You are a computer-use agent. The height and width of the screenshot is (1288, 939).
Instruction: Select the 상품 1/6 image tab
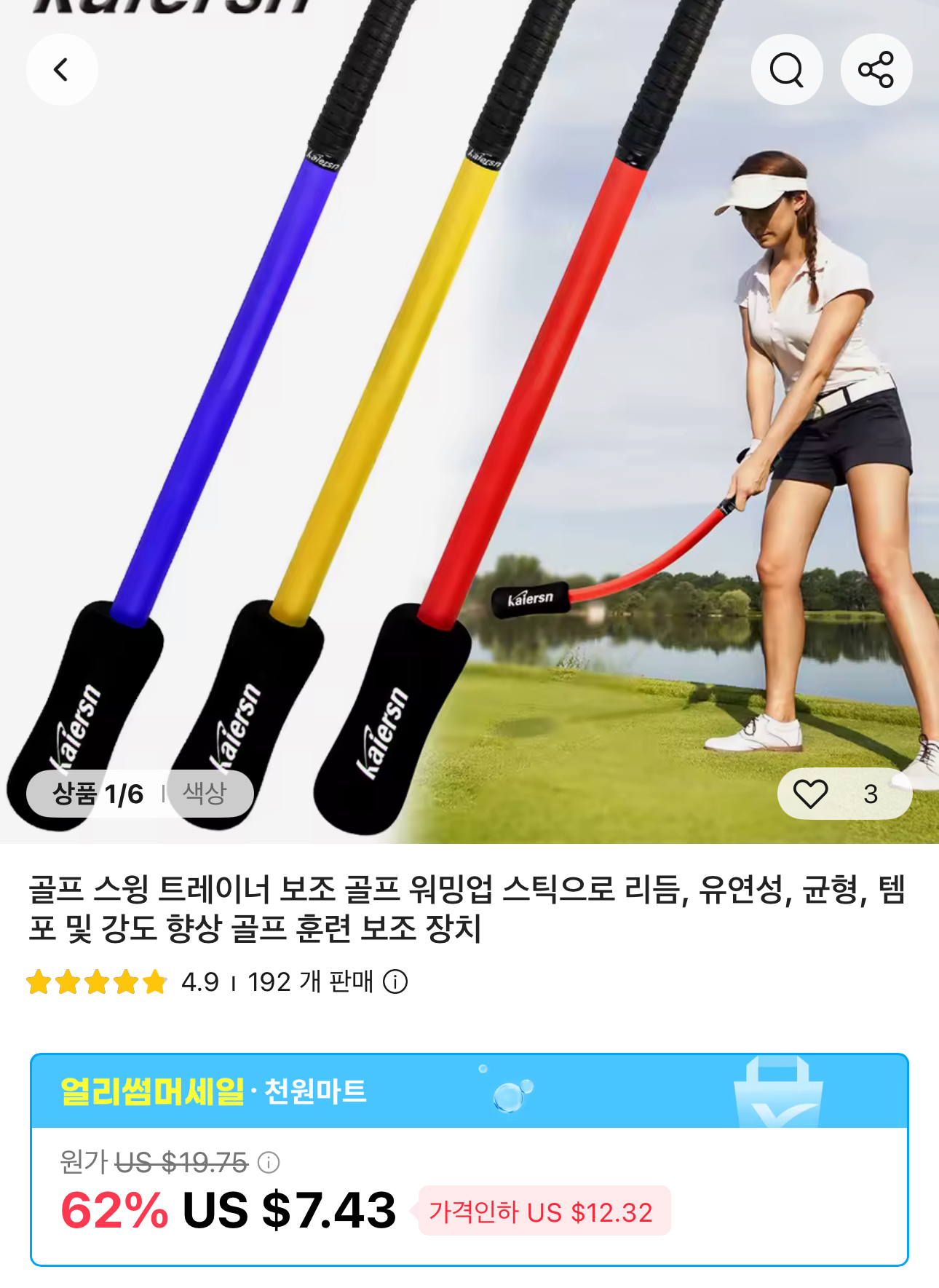click(x=98, y=794)
